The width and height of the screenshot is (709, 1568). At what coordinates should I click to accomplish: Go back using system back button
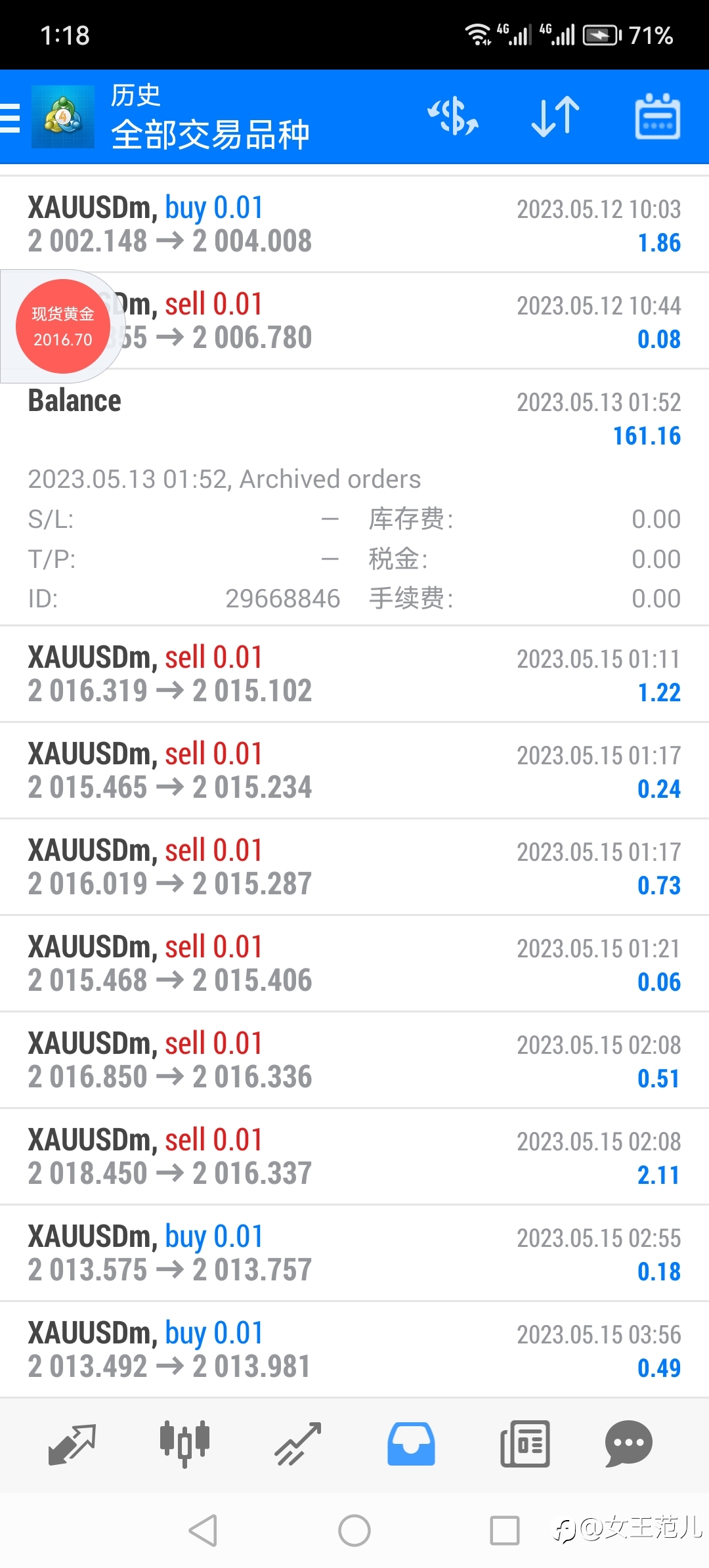(x=203, y=1531)
